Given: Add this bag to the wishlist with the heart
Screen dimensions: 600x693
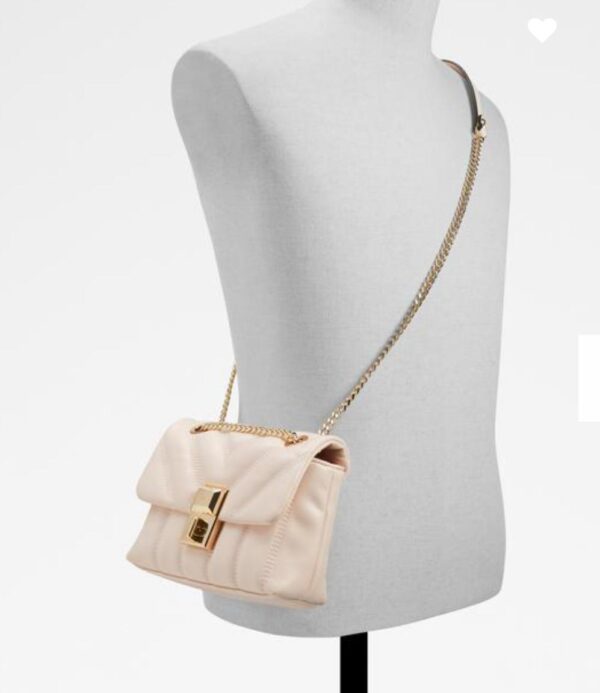Looking at the screenshot, I should [542, 30].
